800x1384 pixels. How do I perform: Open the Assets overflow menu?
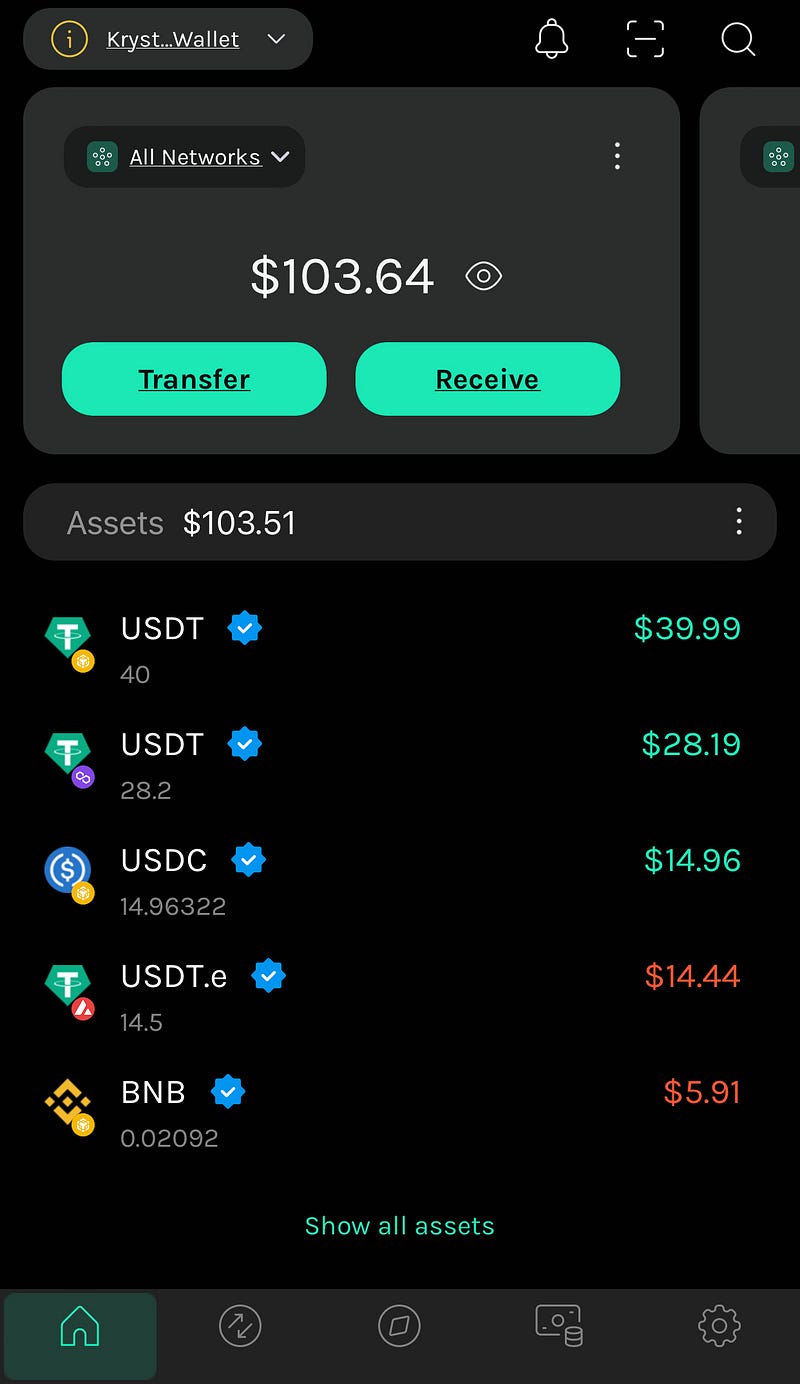739,521
